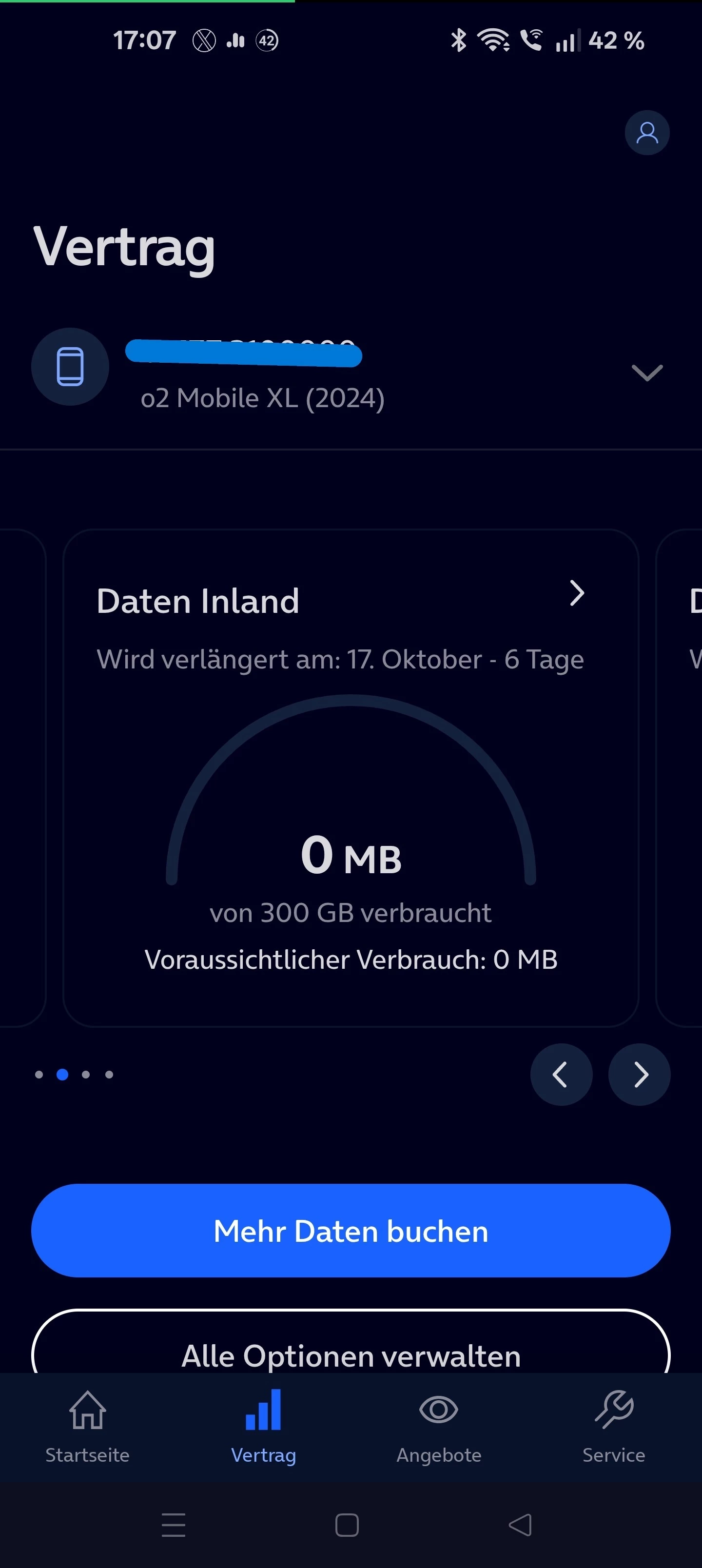Open recent apps from the navigation bar
This screenshot has height=1568, width=702.
coord(174,1525)
